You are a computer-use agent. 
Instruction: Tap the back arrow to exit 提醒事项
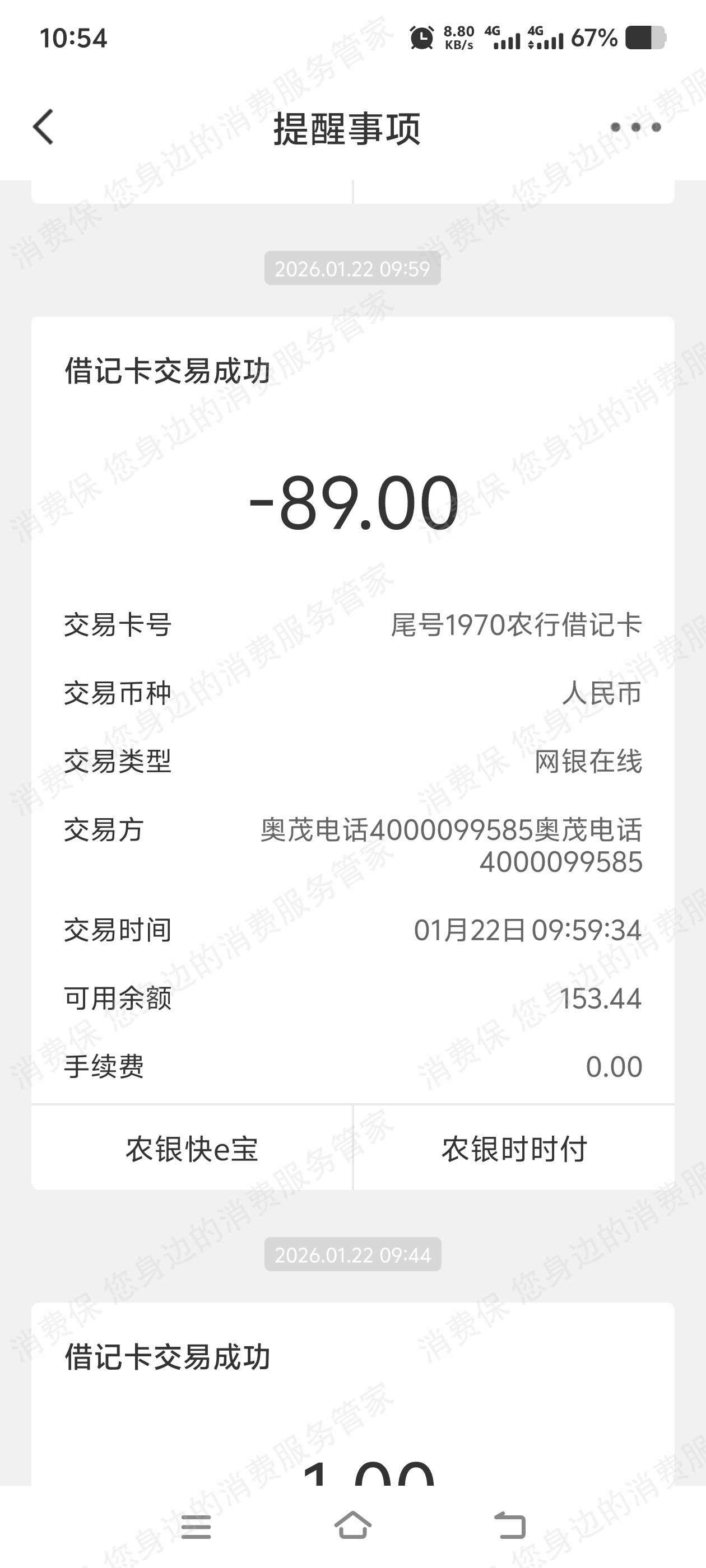pos(41,127)
